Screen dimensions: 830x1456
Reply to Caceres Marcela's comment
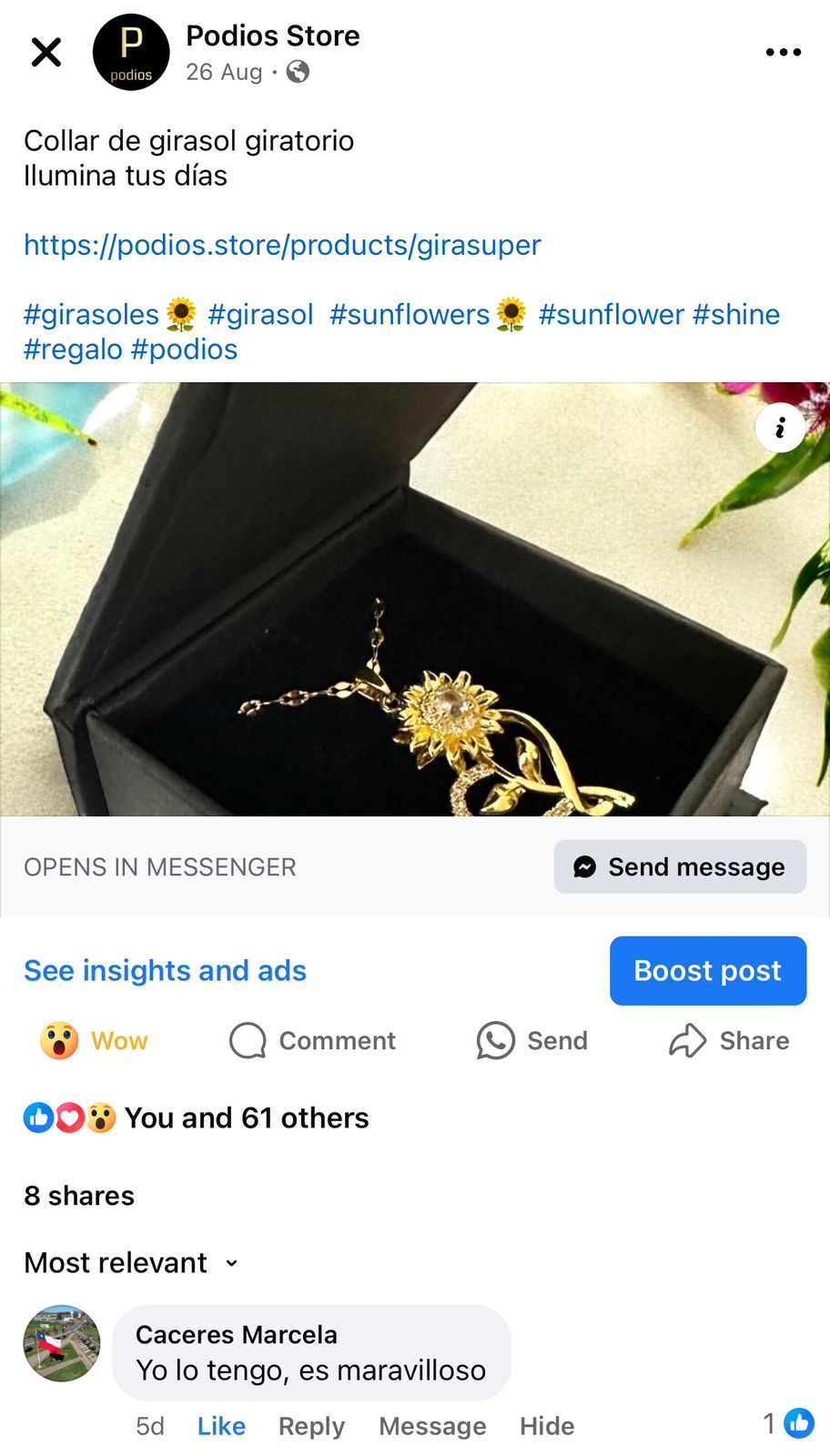click(311, 1426)
